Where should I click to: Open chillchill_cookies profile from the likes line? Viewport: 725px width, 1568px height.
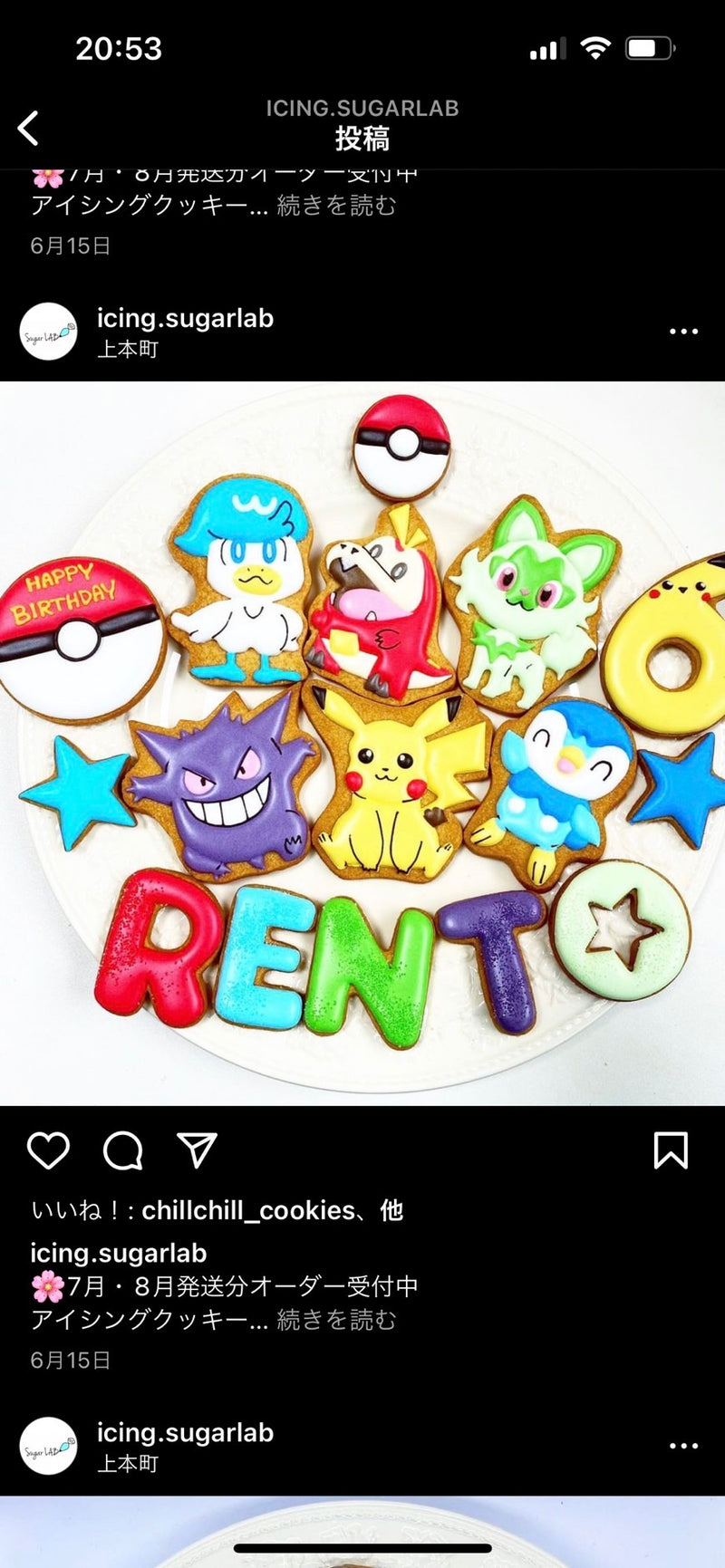coord(248,1210)
